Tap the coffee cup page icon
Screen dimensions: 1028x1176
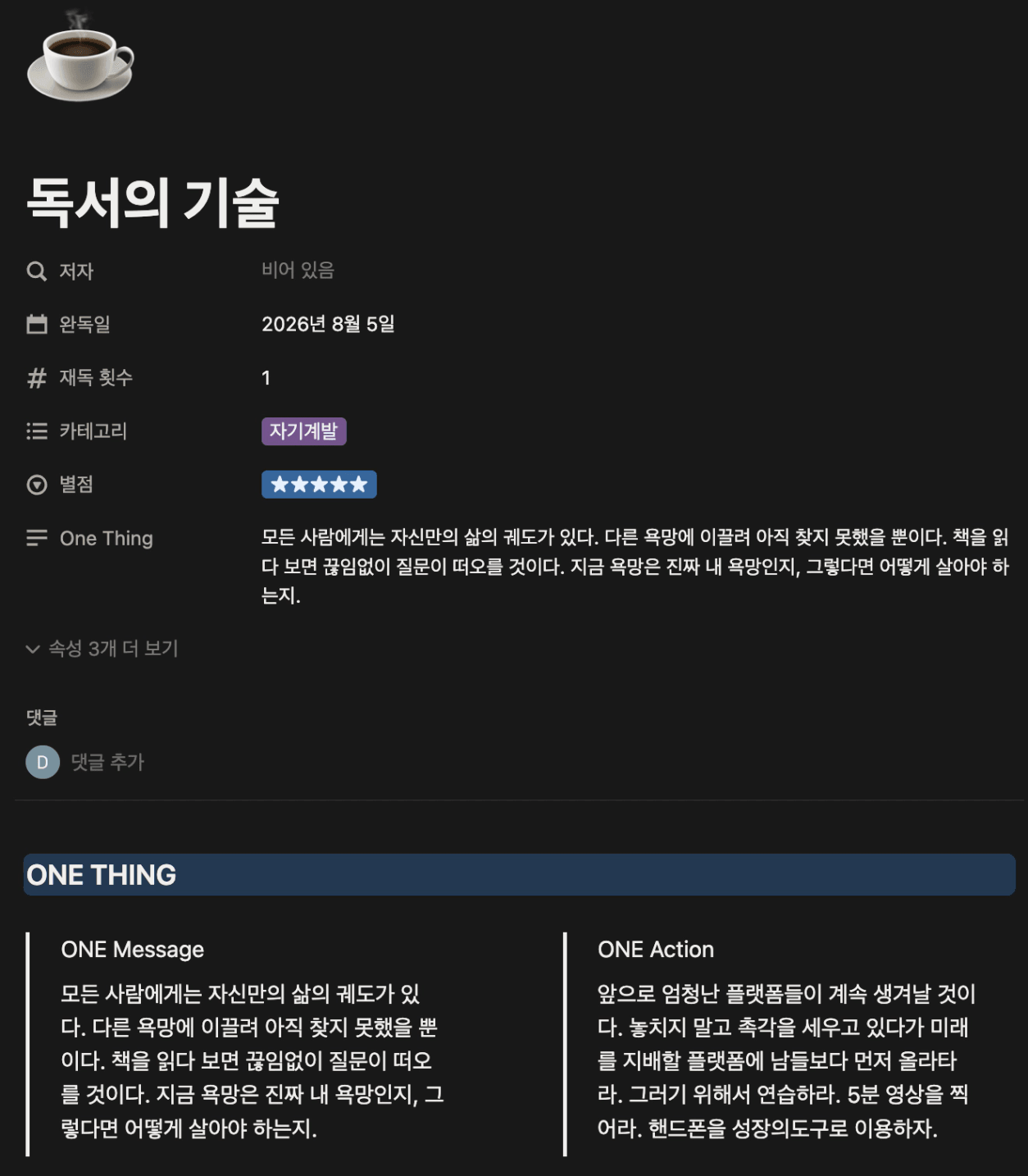(x=80, y=57)
